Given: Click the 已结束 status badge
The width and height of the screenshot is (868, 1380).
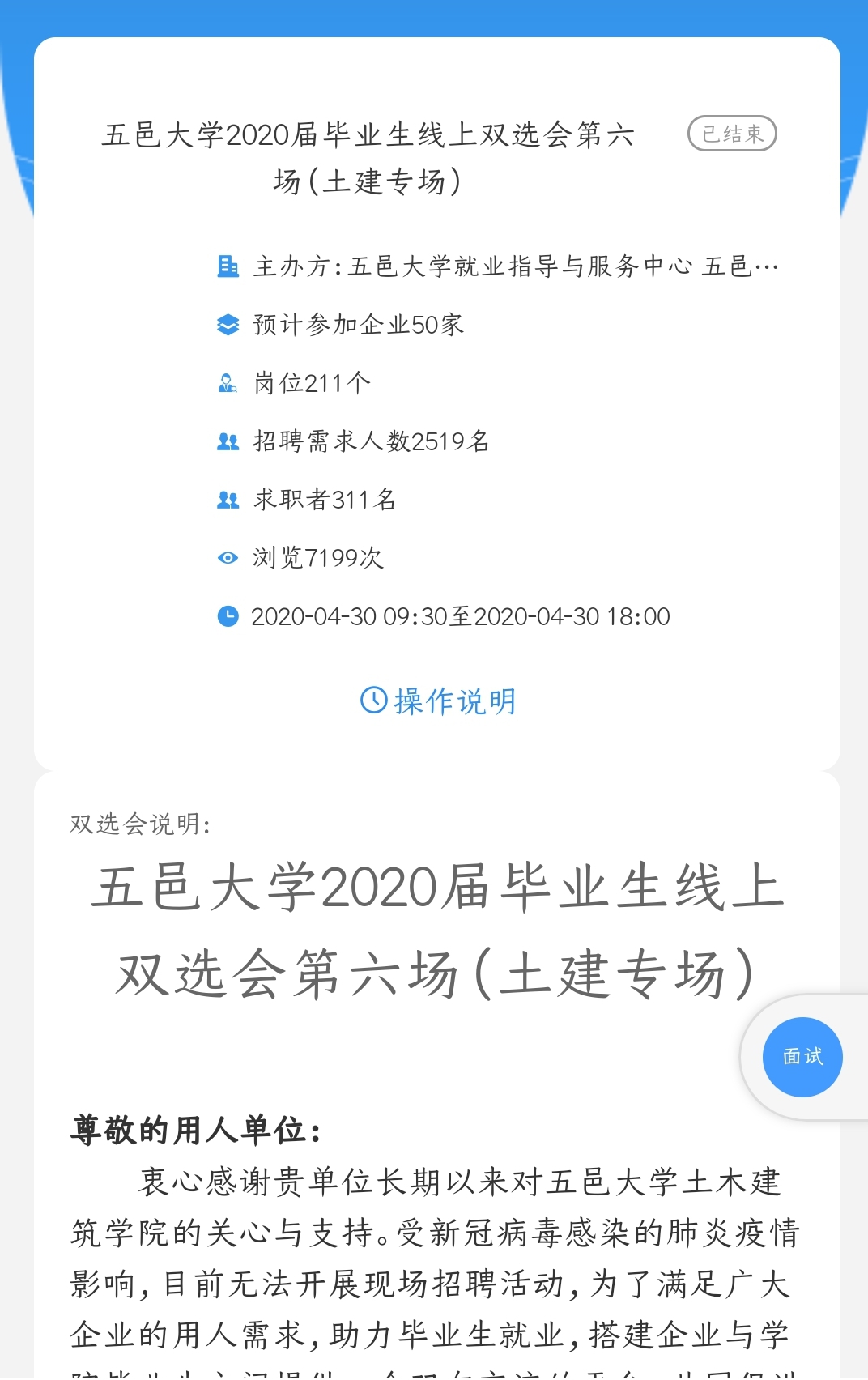Looking at the screenshot, I should (732, 134).
